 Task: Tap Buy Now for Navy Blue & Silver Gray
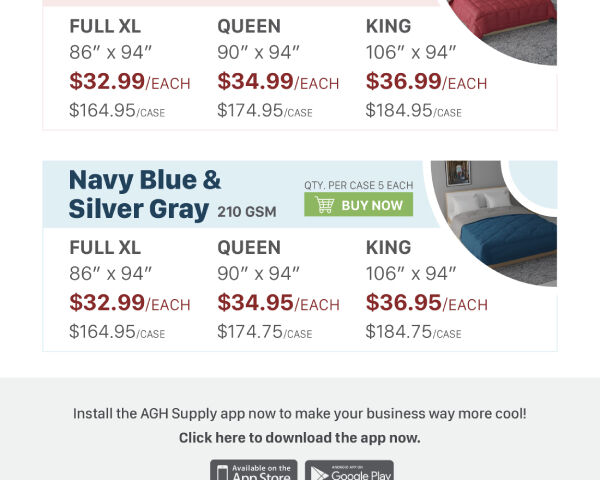pos(358,205)
